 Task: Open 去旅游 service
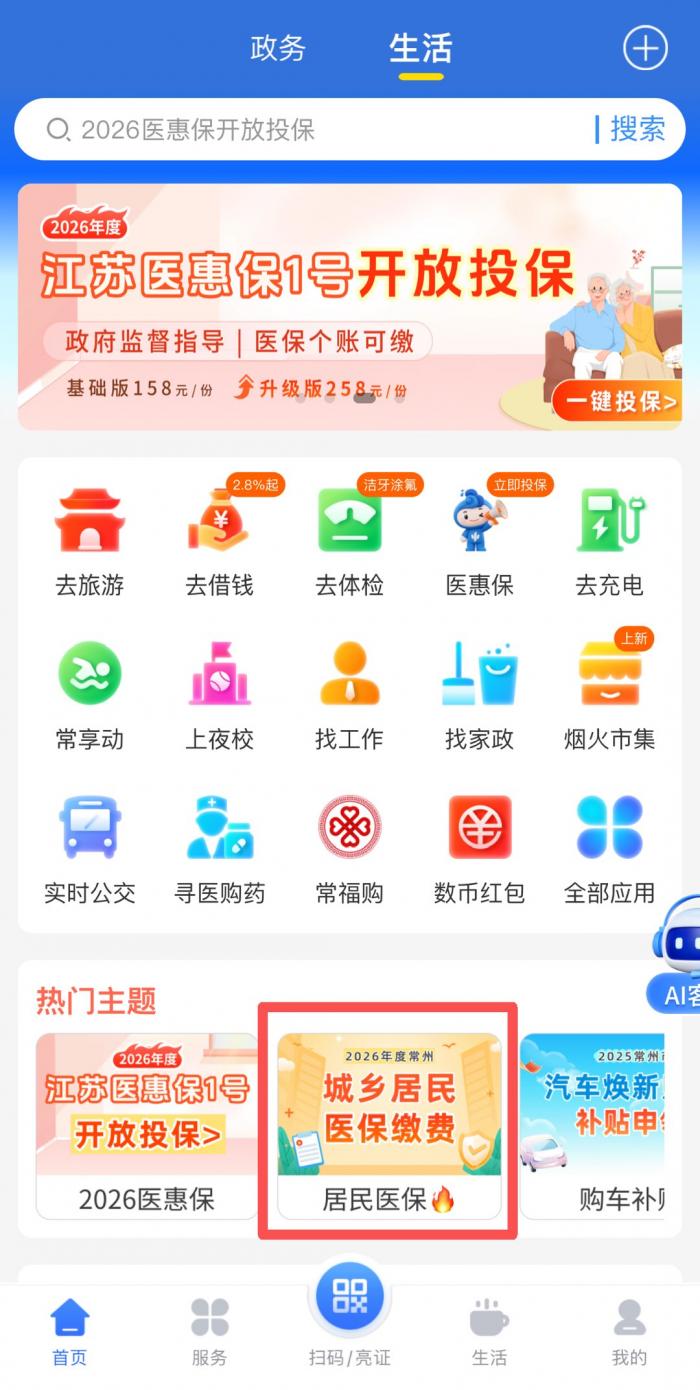click(x=89, y=542)
